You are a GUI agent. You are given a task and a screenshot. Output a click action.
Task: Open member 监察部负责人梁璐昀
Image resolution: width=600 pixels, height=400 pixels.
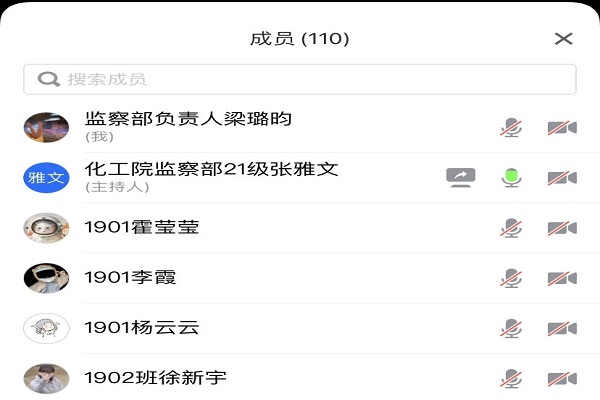188,119
